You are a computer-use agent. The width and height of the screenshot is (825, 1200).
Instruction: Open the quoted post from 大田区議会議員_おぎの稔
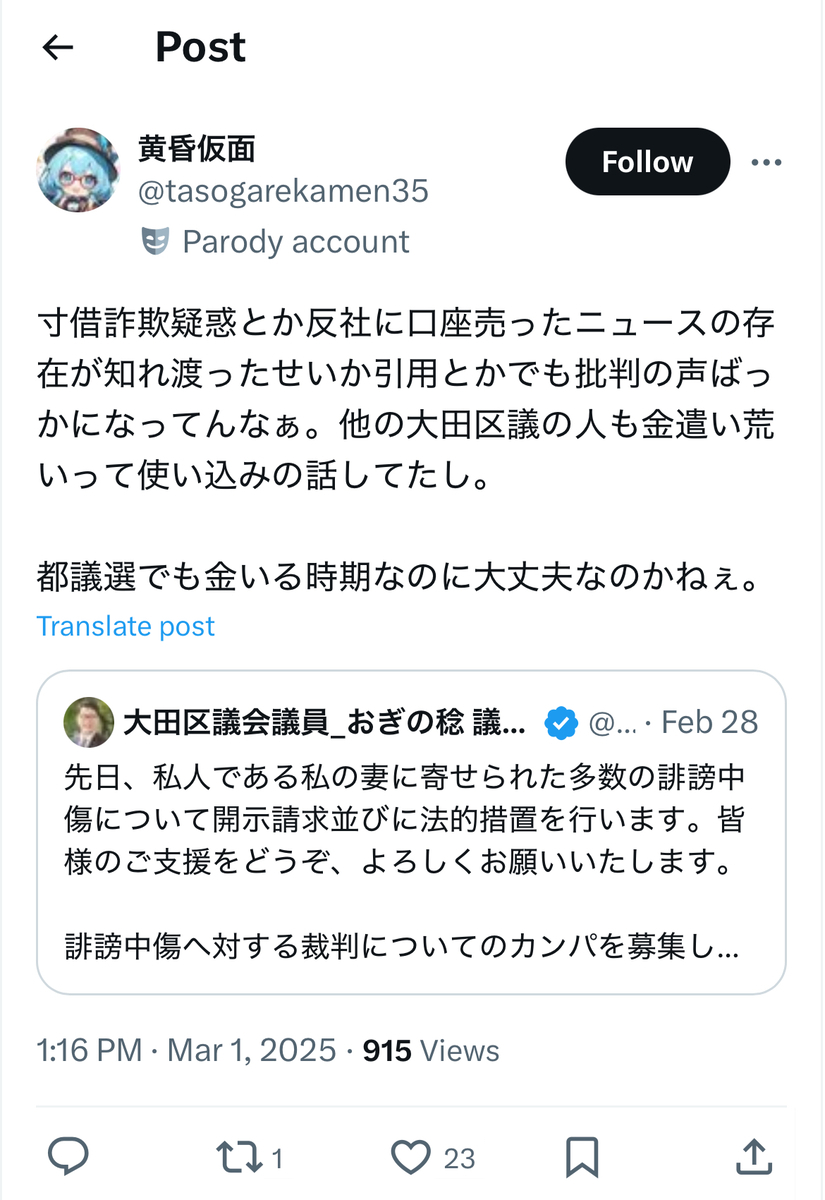point(412,832)
